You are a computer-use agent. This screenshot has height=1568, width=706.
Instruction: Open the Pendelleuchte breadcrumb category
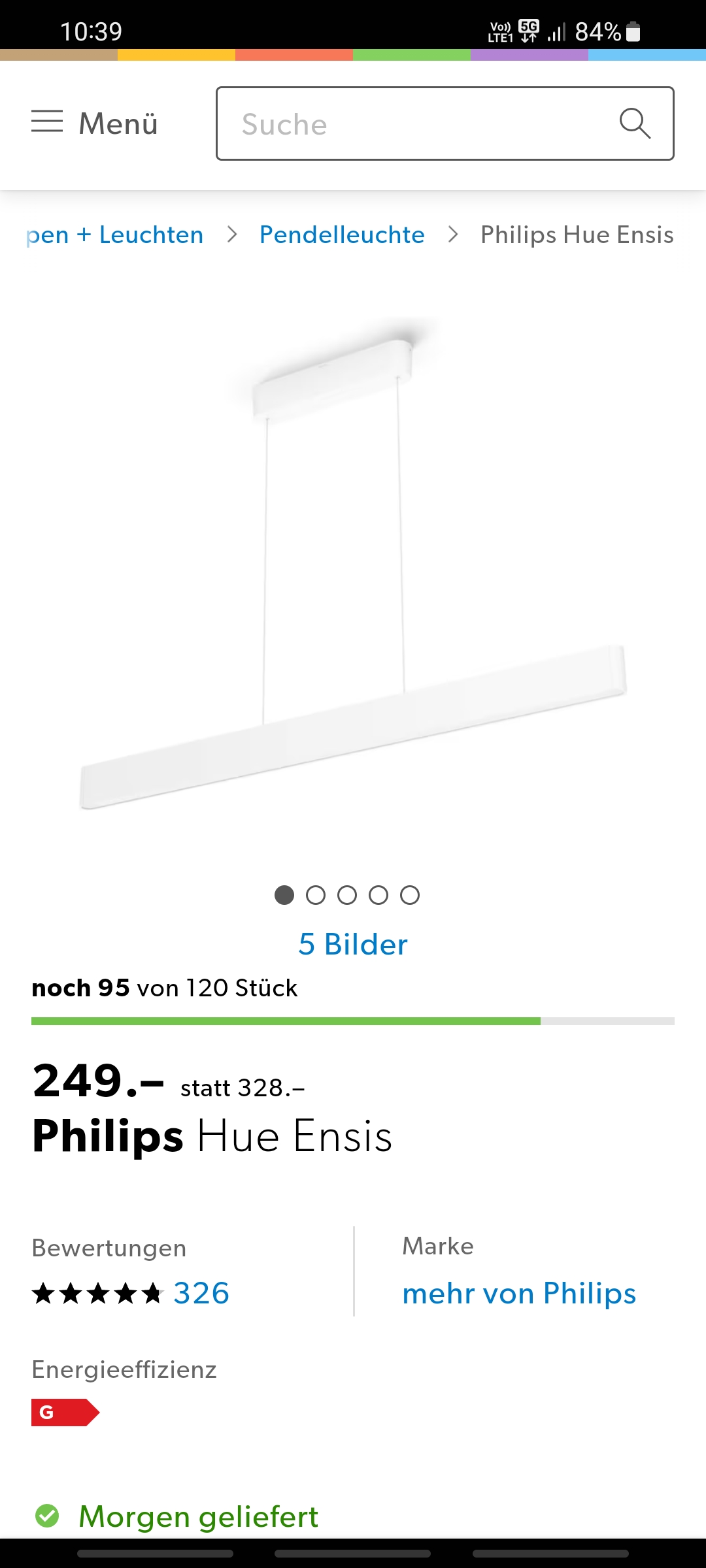pos(342,235)
